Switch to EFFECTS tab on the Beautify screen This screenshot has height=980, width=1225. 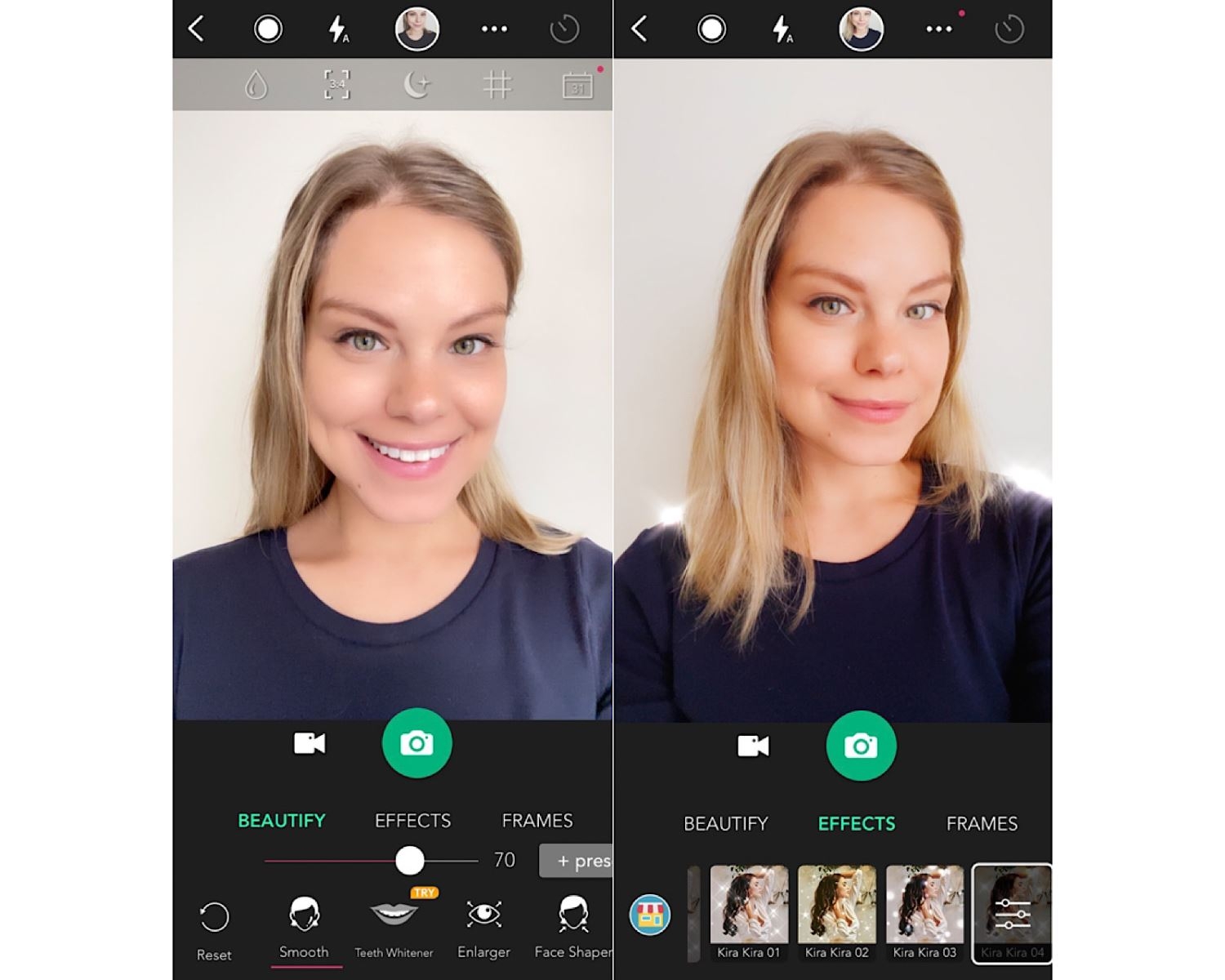tap(412, 821)
